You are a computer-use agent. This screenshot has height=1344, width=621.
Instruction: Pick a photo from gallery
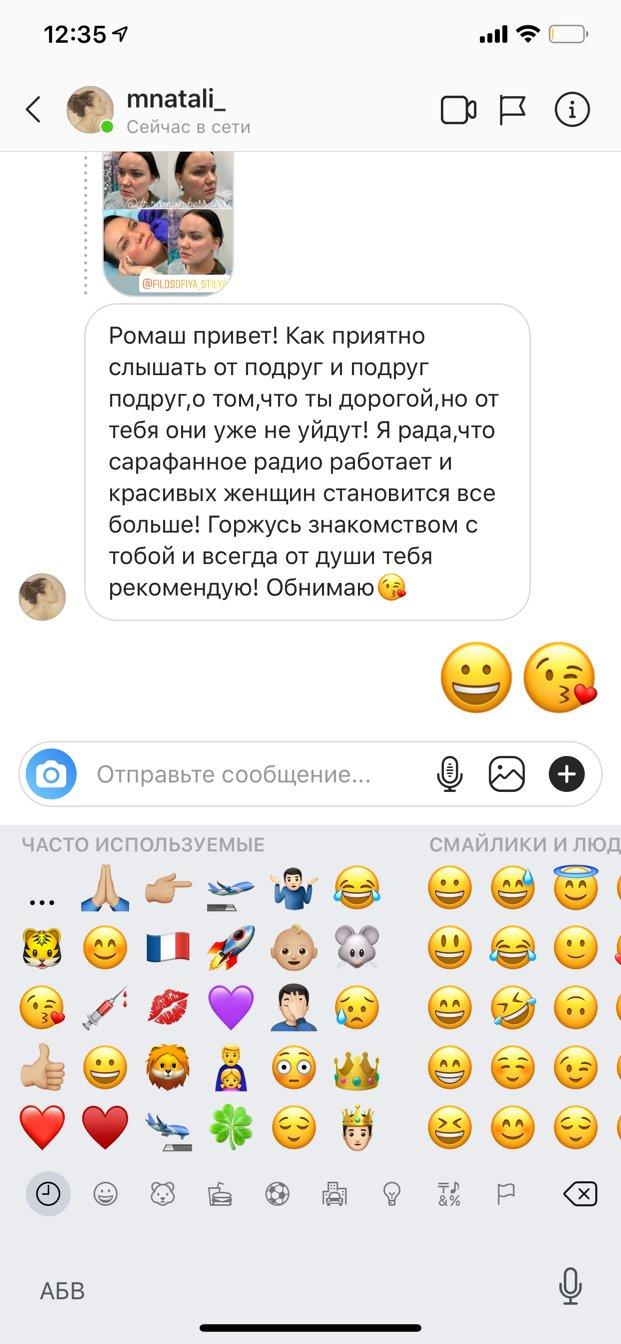click(507, 774)
